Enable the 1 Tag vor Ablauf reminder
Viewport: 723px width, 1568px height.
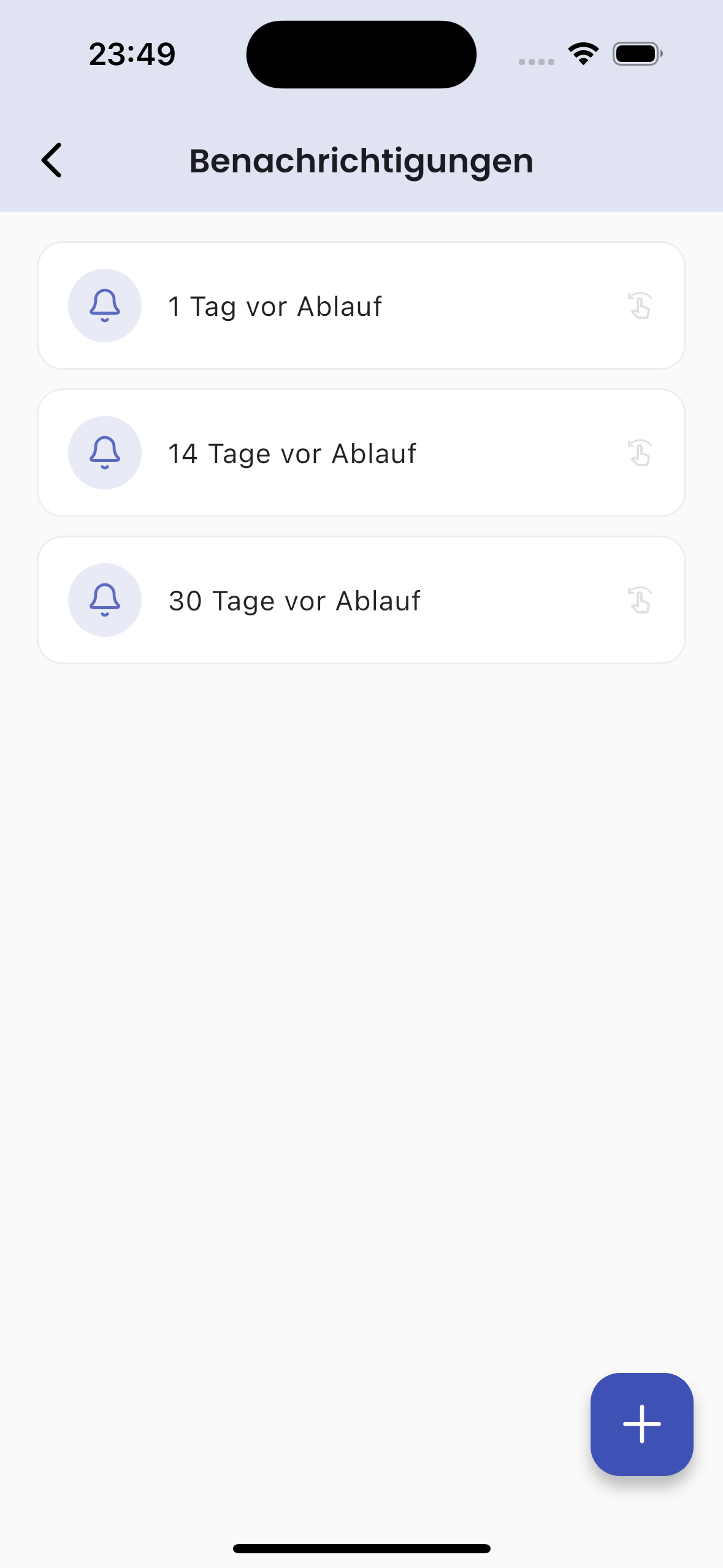pyautogui.click(x=362, y=306)
